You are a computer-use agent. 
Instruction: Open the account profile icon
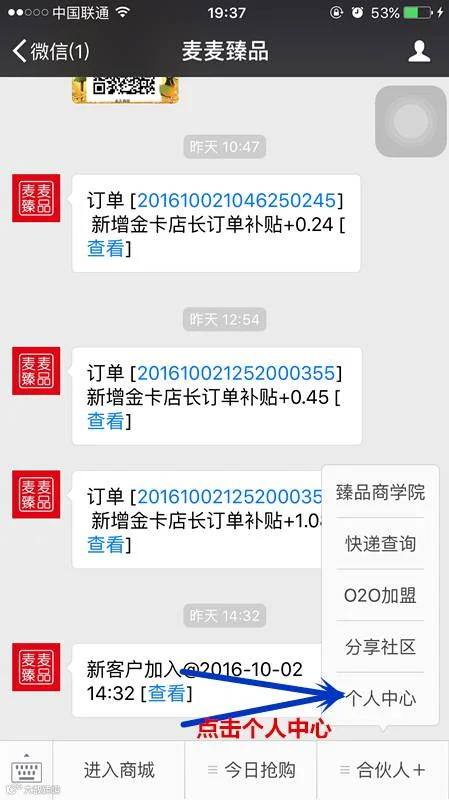(419, 51)
